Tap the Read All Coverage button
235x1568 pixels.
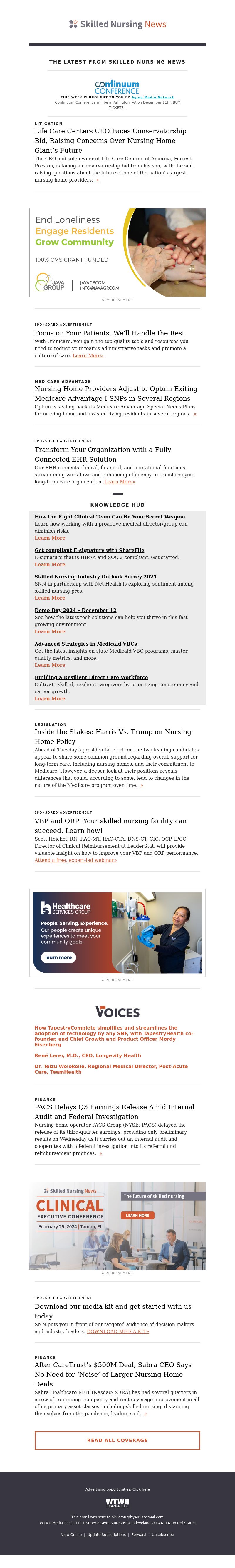click(117, 1440)
